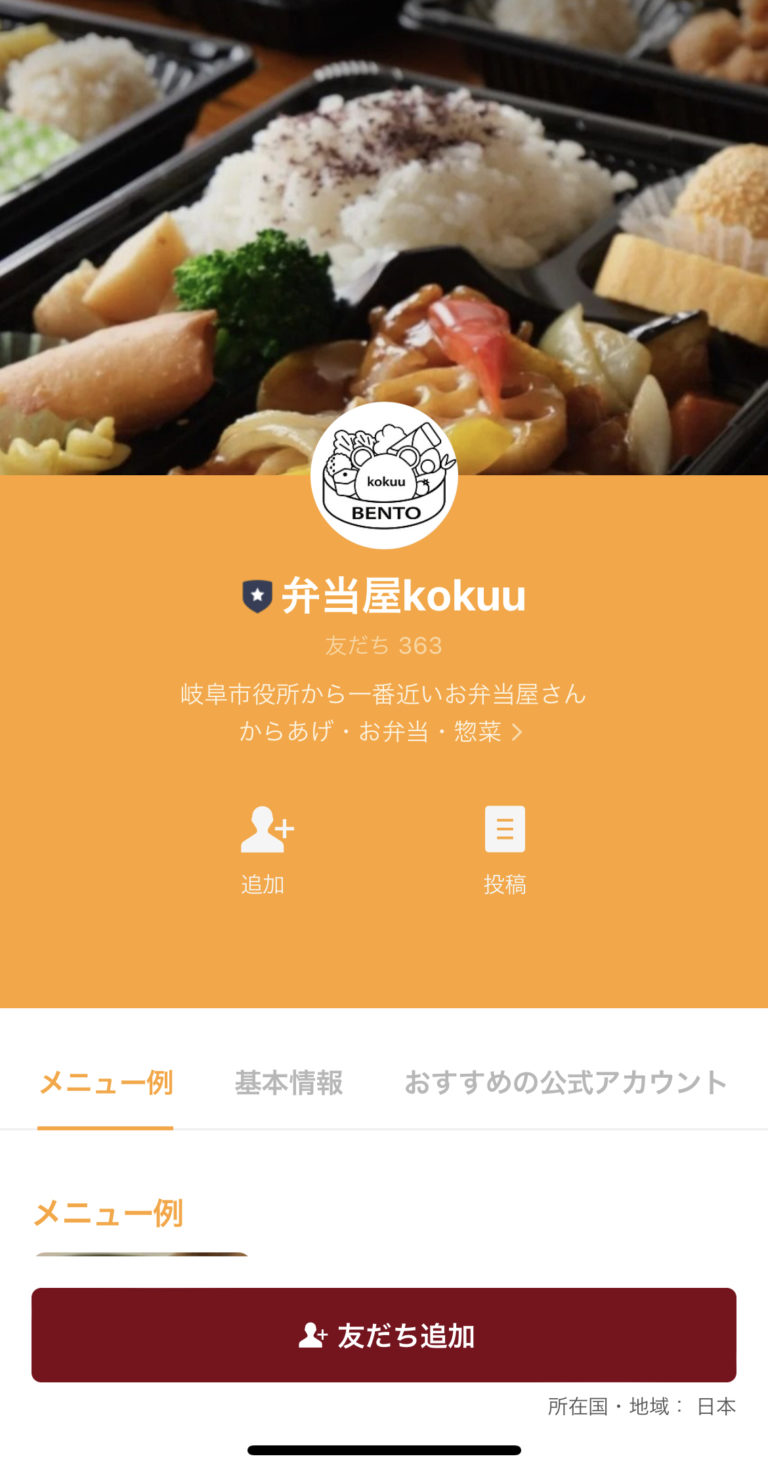Image resolution: width=768 pixels, height=1471 pixels.
Task: Switch to the 基本情報 tab
Action: (289, 1082)
